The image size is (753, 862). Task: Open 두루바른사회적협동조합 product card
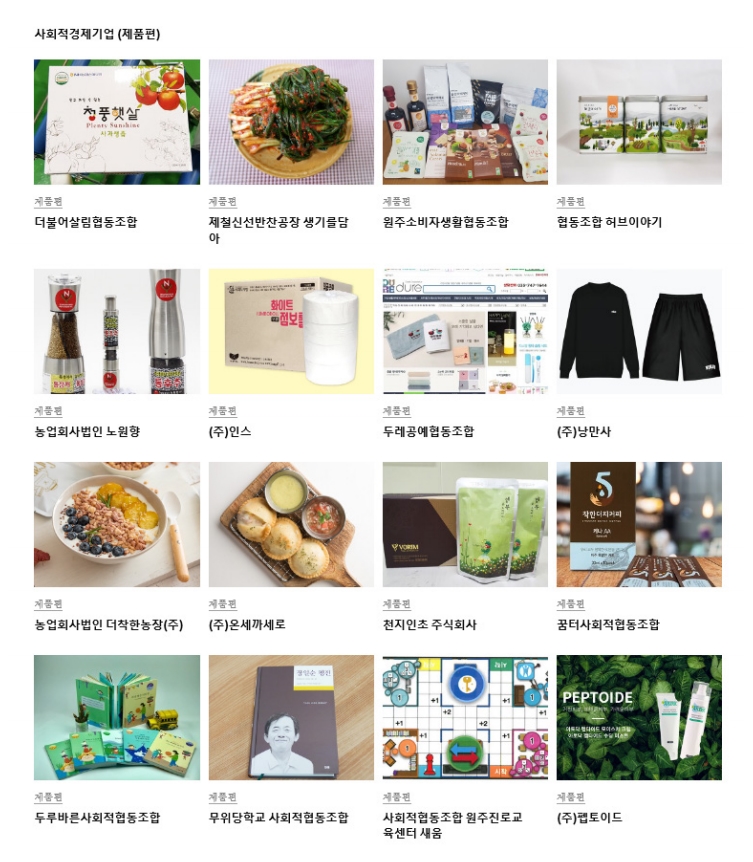click(x=116, y=717)
